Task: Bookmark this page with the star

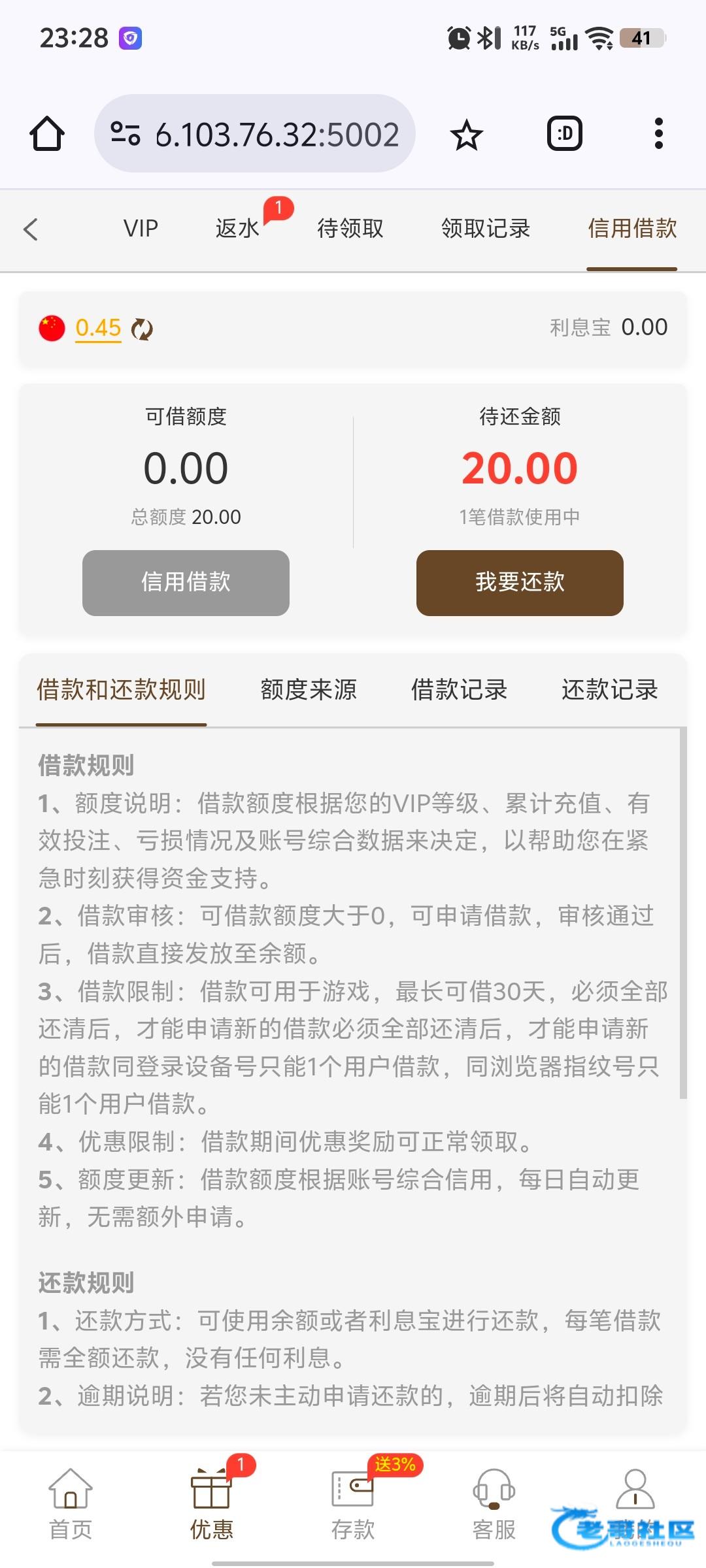Action: tap(466, 135)
